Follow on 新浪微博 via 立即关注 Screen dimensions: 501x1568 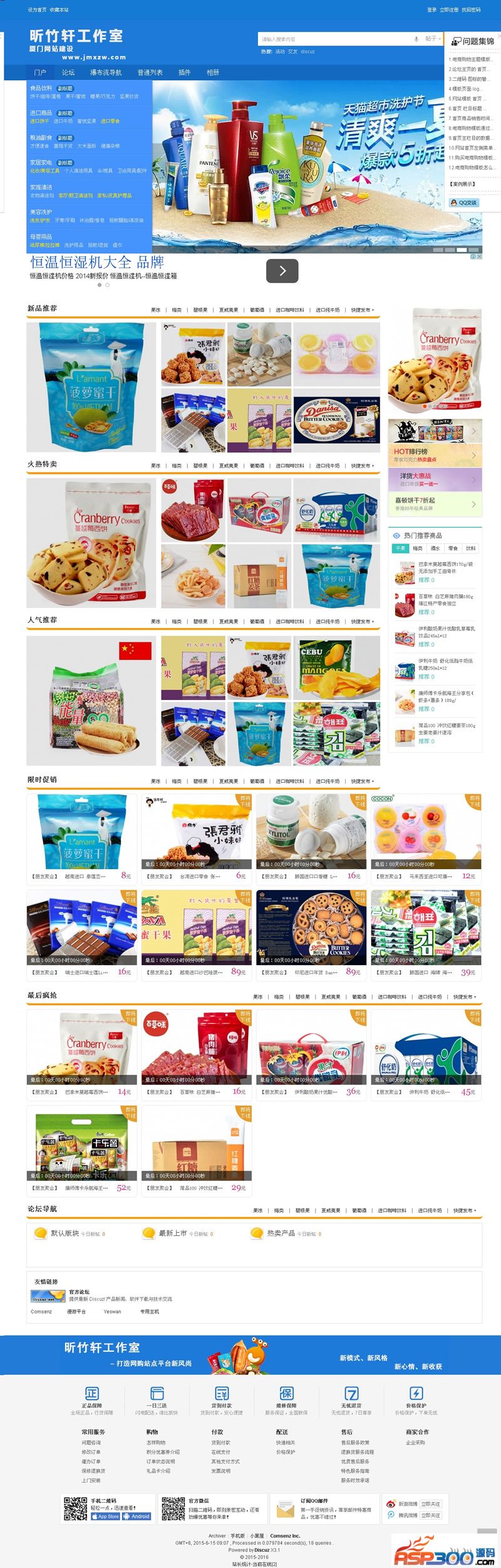click(x=431, y=1503)
